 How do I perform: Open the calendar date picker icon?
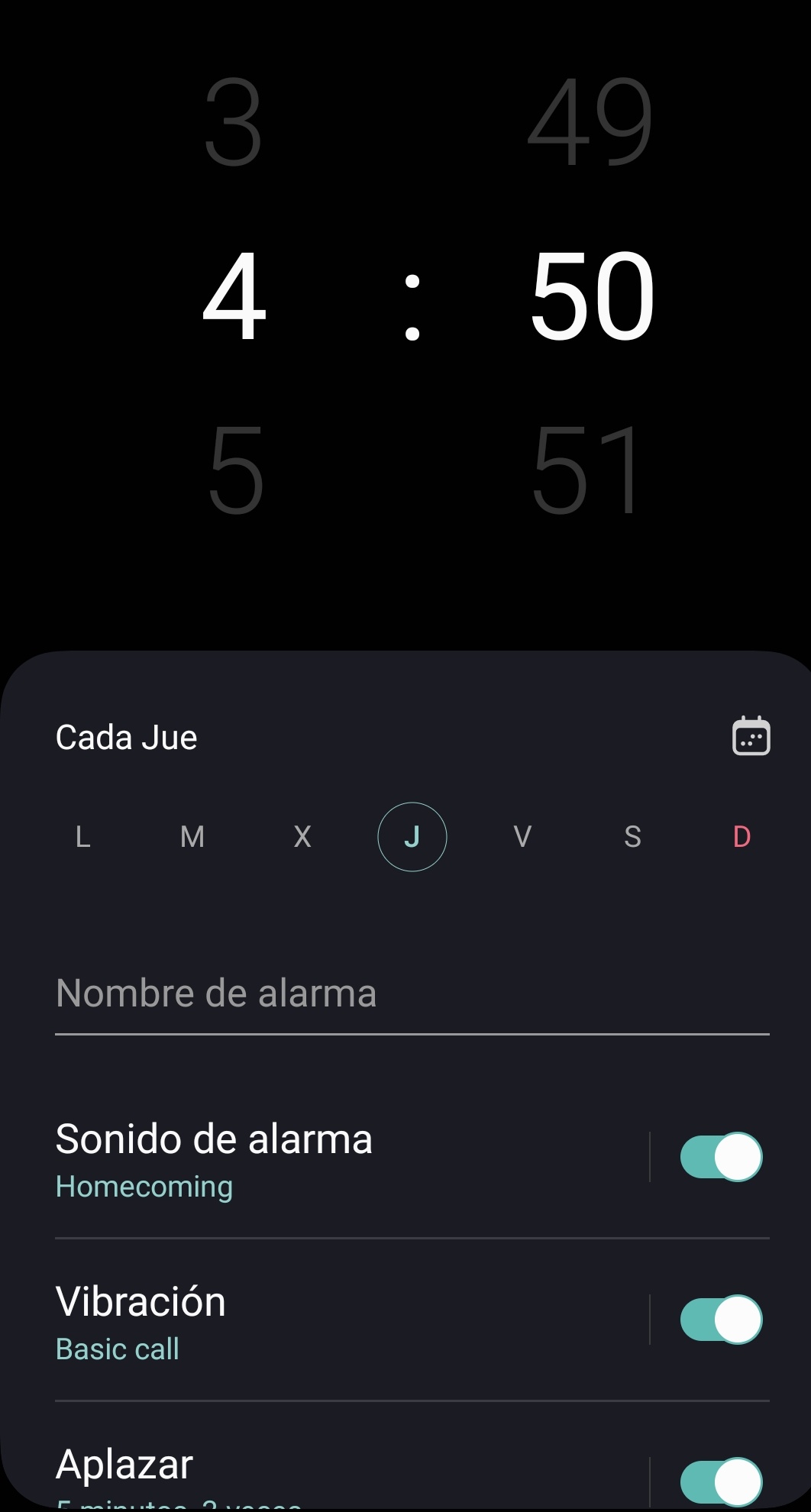pyautogui.click(x=751, y=736)
